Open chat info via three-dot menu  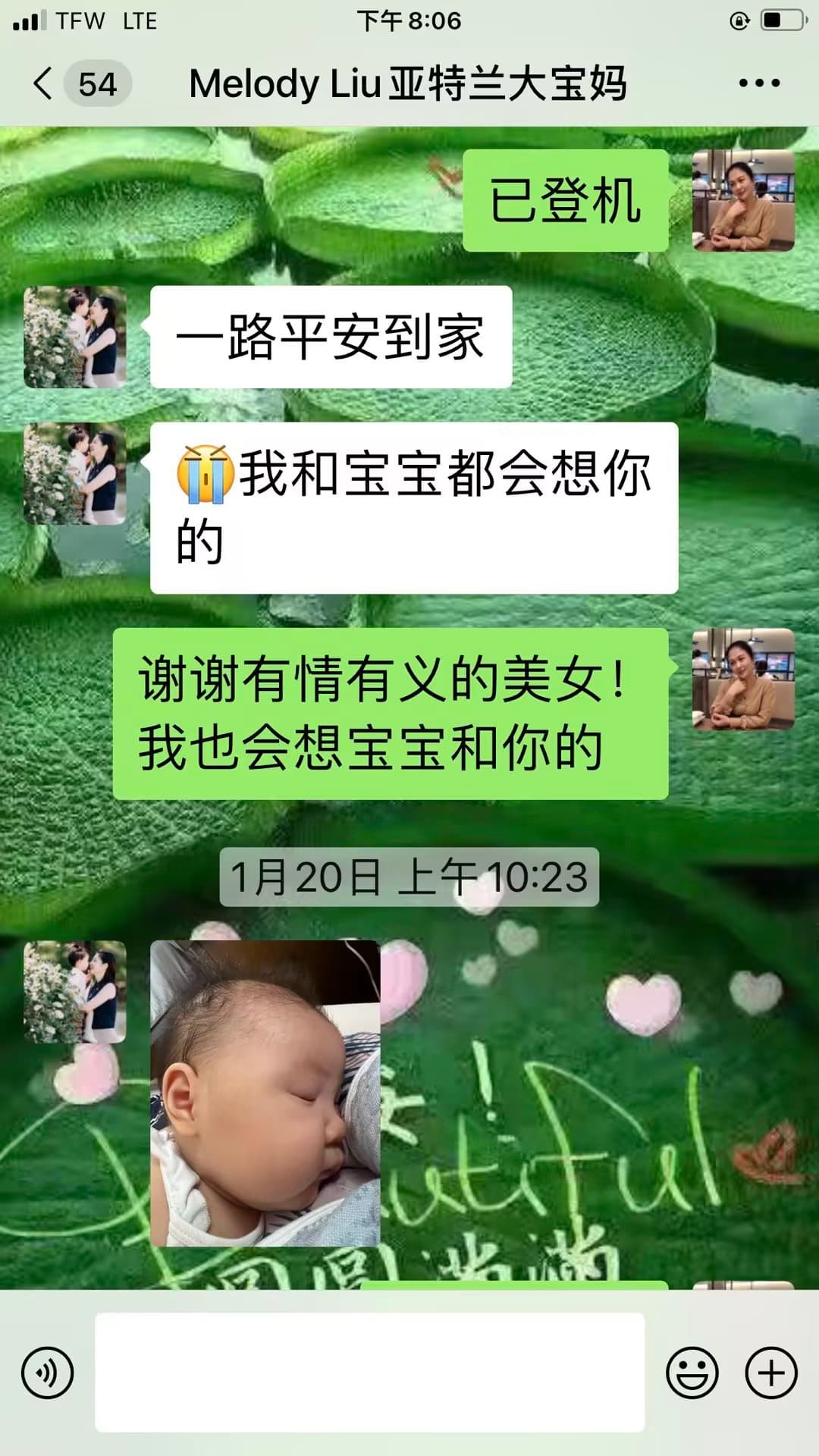point(759,83)
